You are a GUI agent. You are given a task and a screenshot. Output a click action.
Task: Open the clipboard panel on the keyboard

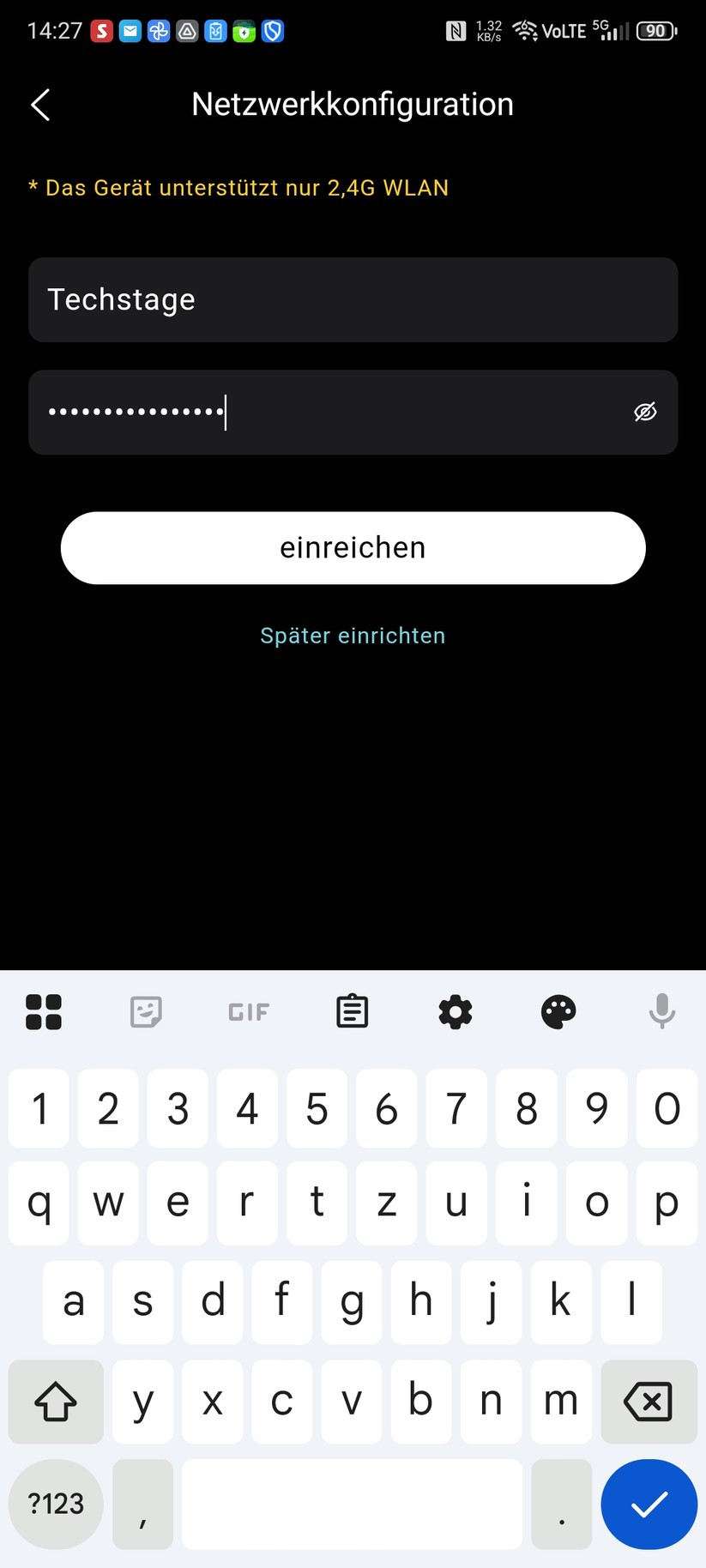click(352, 1012)
